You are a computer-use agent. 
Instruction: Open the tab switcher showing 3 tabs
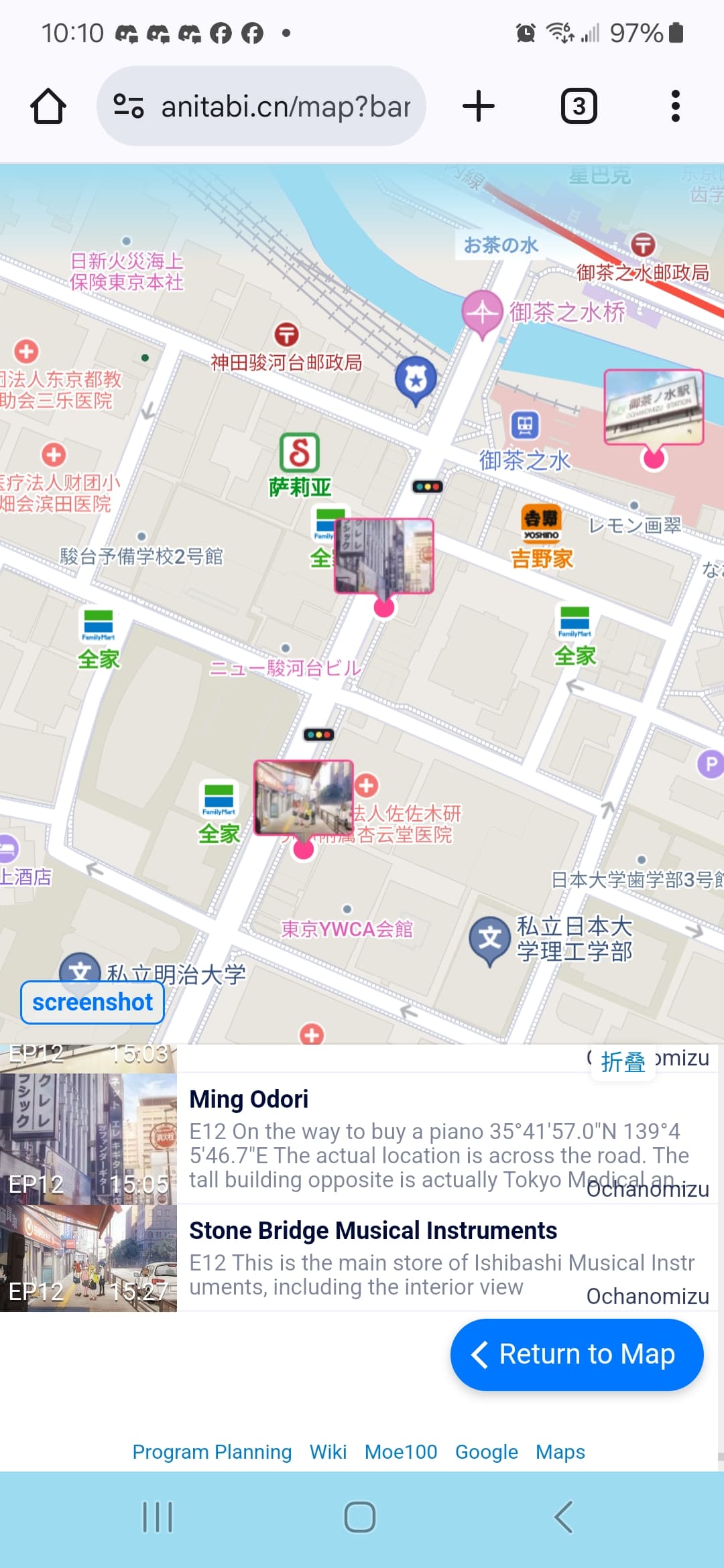point(579,107)
